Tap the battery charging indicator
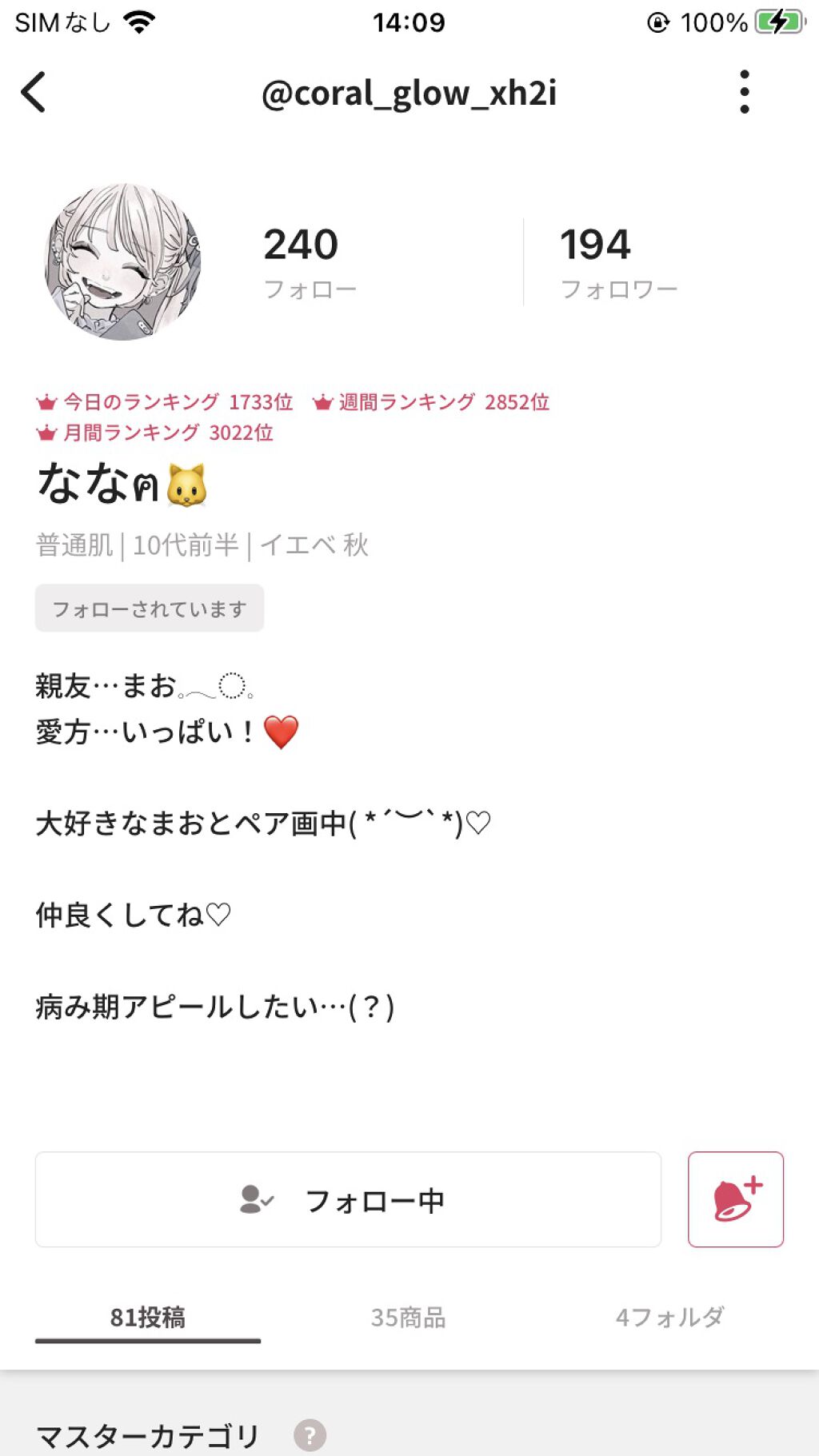This screenshot has height=1456, width=819. point(777,22)
